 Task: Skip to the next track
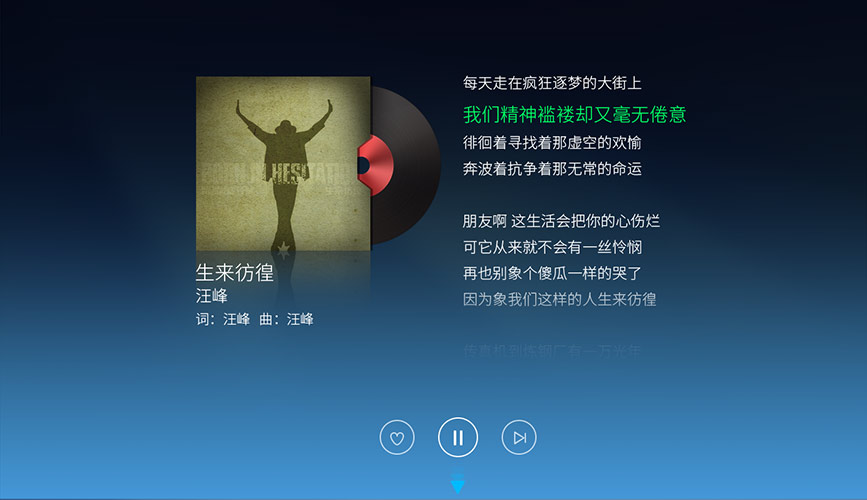point(519,437)
